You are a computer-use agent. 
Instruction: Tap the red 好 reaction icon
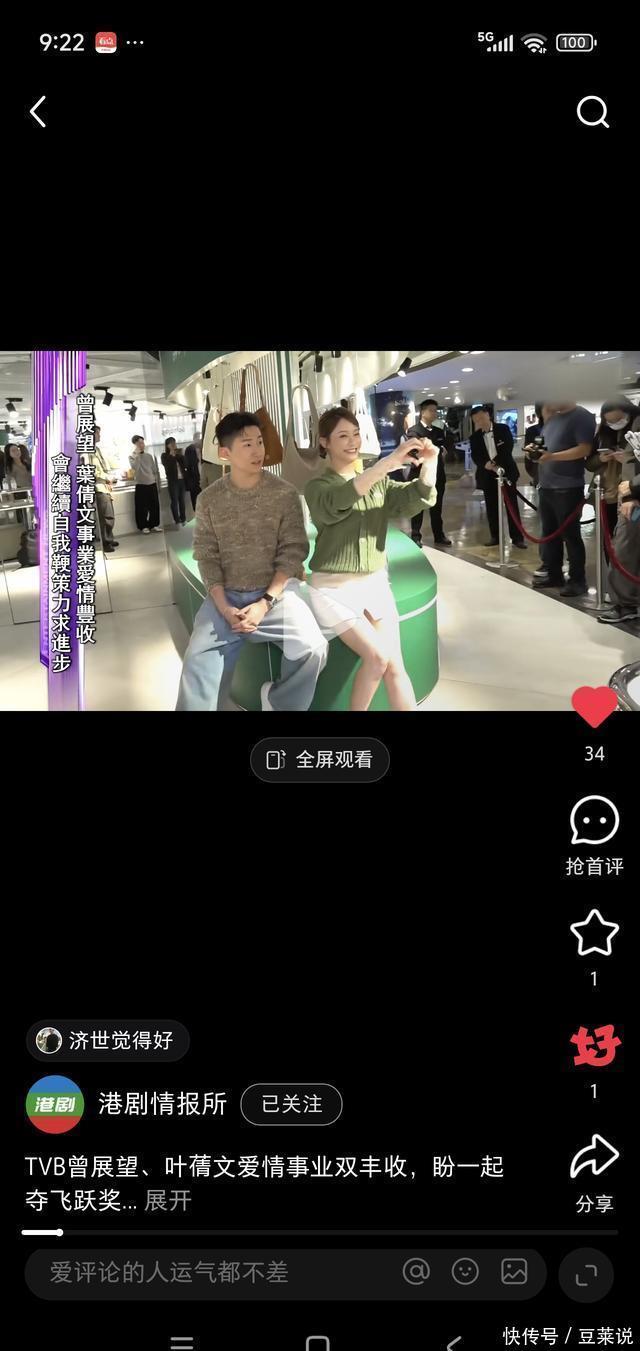(595, 1048)
